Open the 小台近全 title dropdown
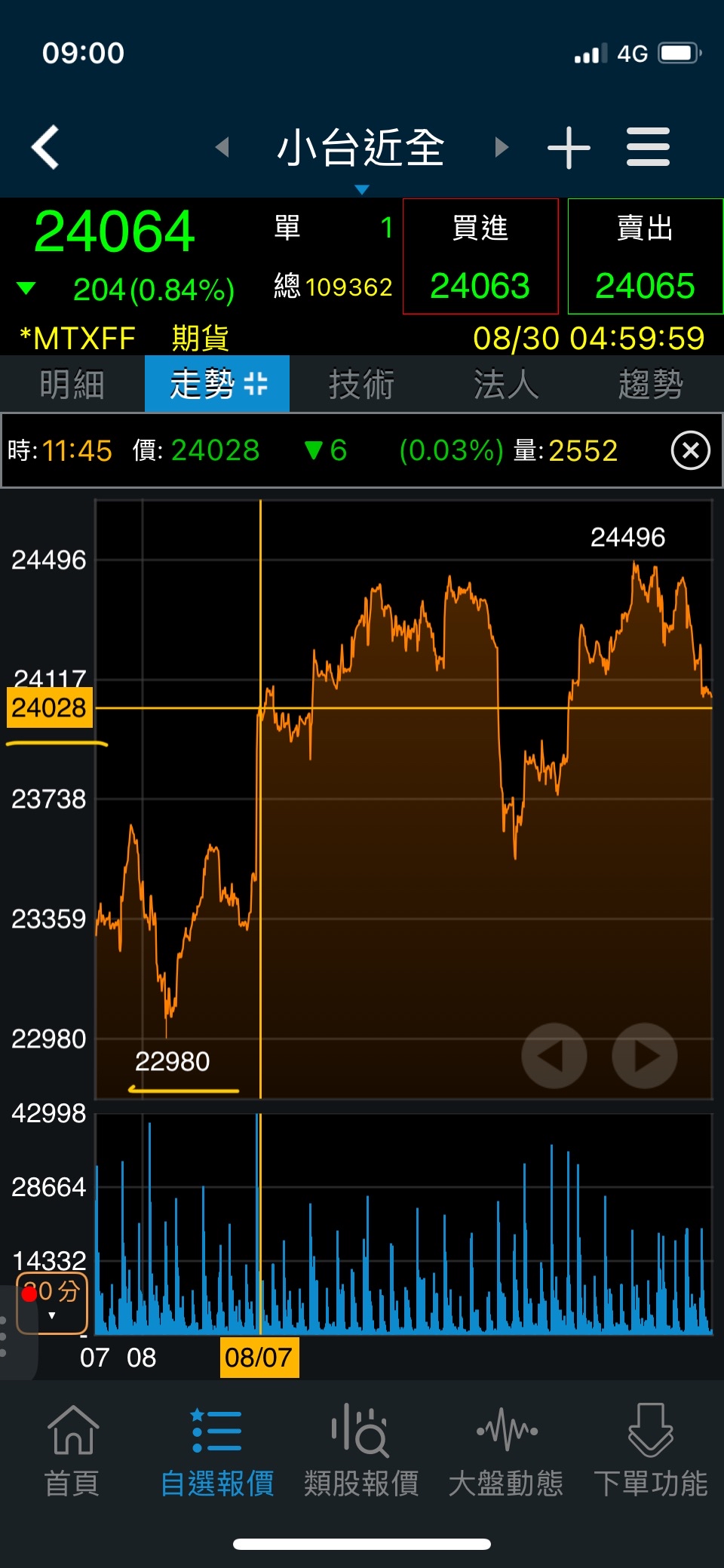724x1568 pixels. (x=360, y=149)
